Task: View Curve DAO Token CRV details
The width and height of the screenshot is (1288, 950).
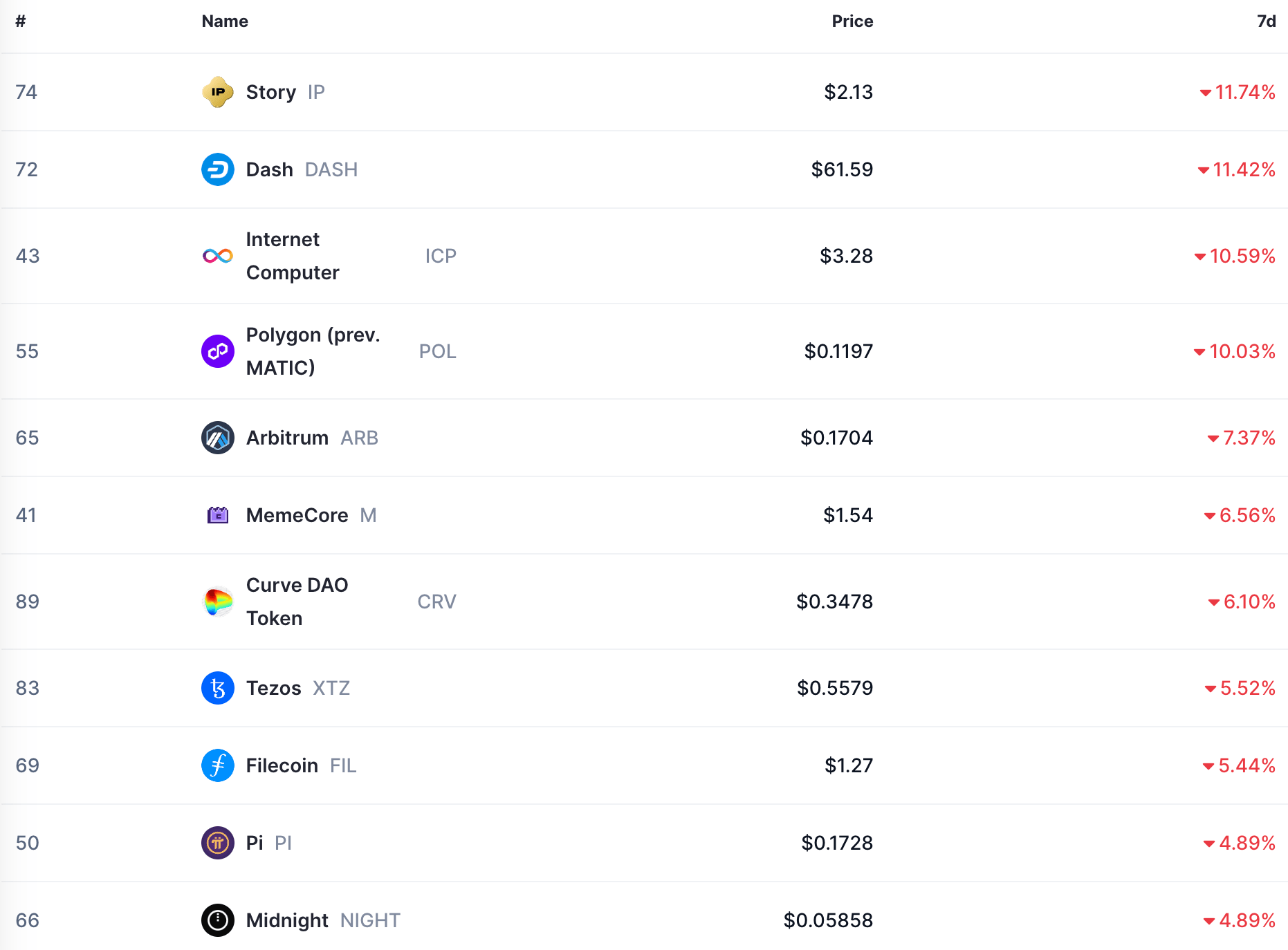Action: [x=297, y=602]
